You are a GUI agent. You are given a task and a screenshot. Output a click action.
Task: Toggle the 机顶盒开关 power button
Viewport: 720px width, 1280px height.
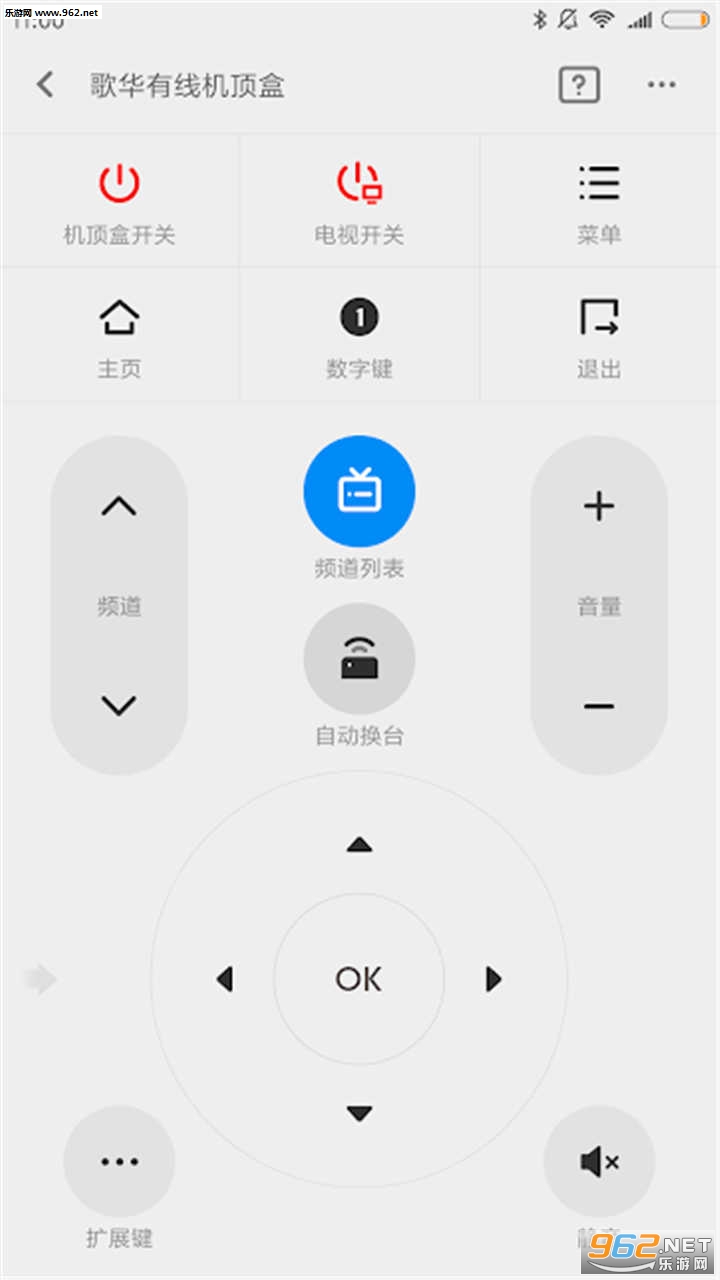click(119, 201)
